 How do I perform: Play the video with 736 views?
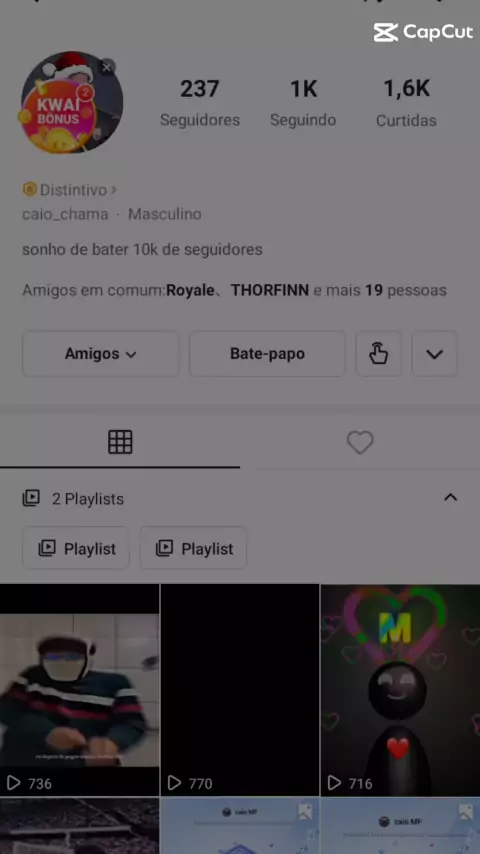(x=80, y=690)
